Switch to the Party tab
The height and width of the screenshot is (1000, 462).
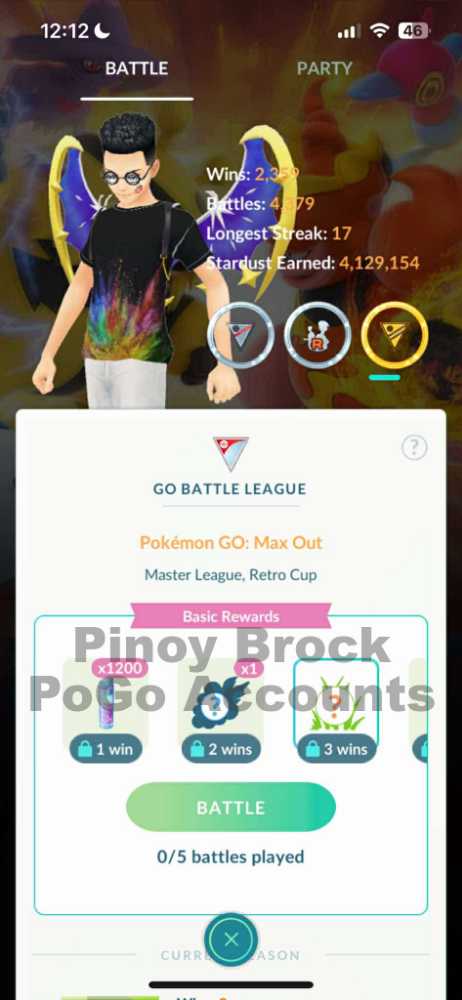tap(324, 68)
